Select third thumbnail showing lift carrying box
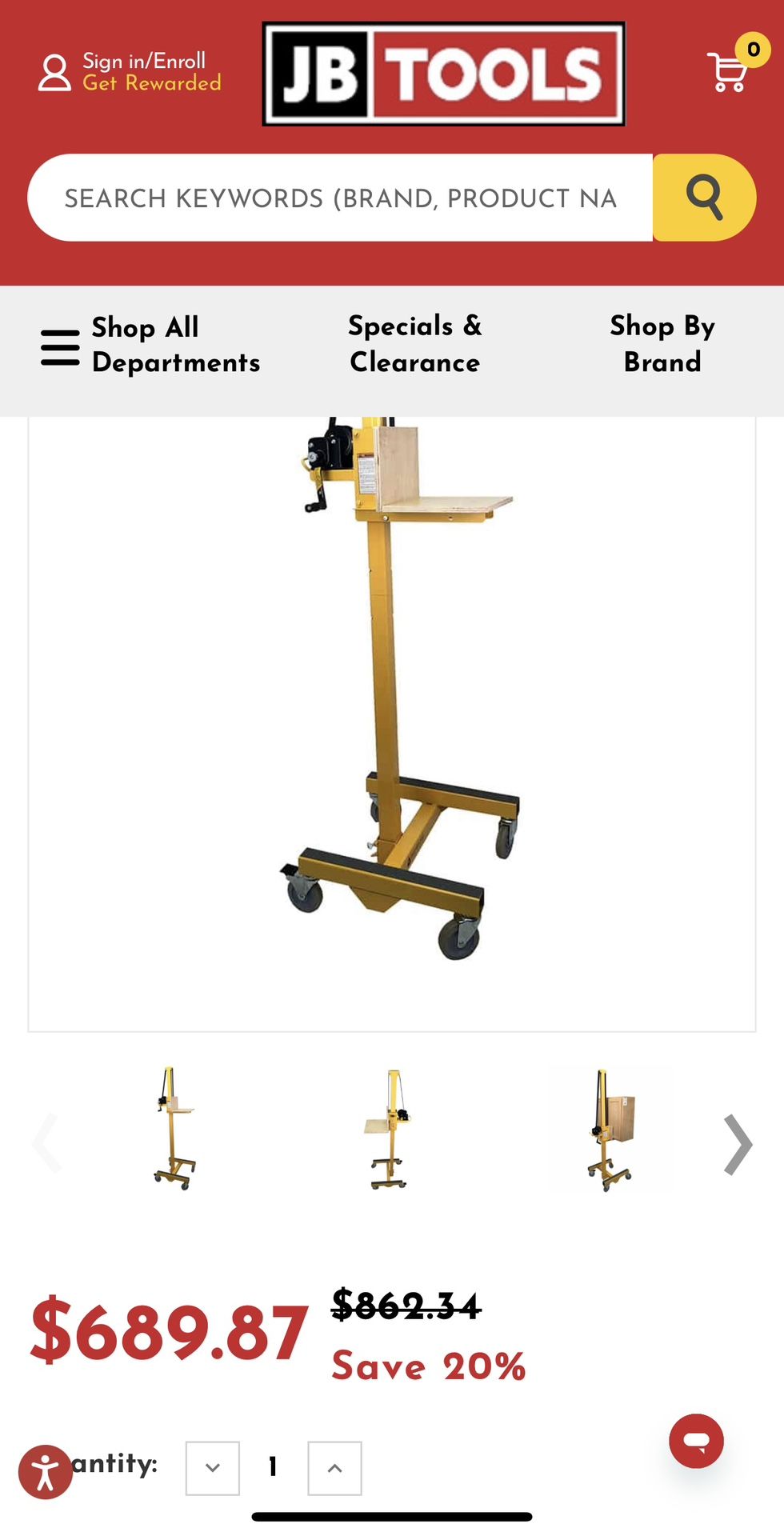This screenshot has width=784, height=1536. (610, 1128)
